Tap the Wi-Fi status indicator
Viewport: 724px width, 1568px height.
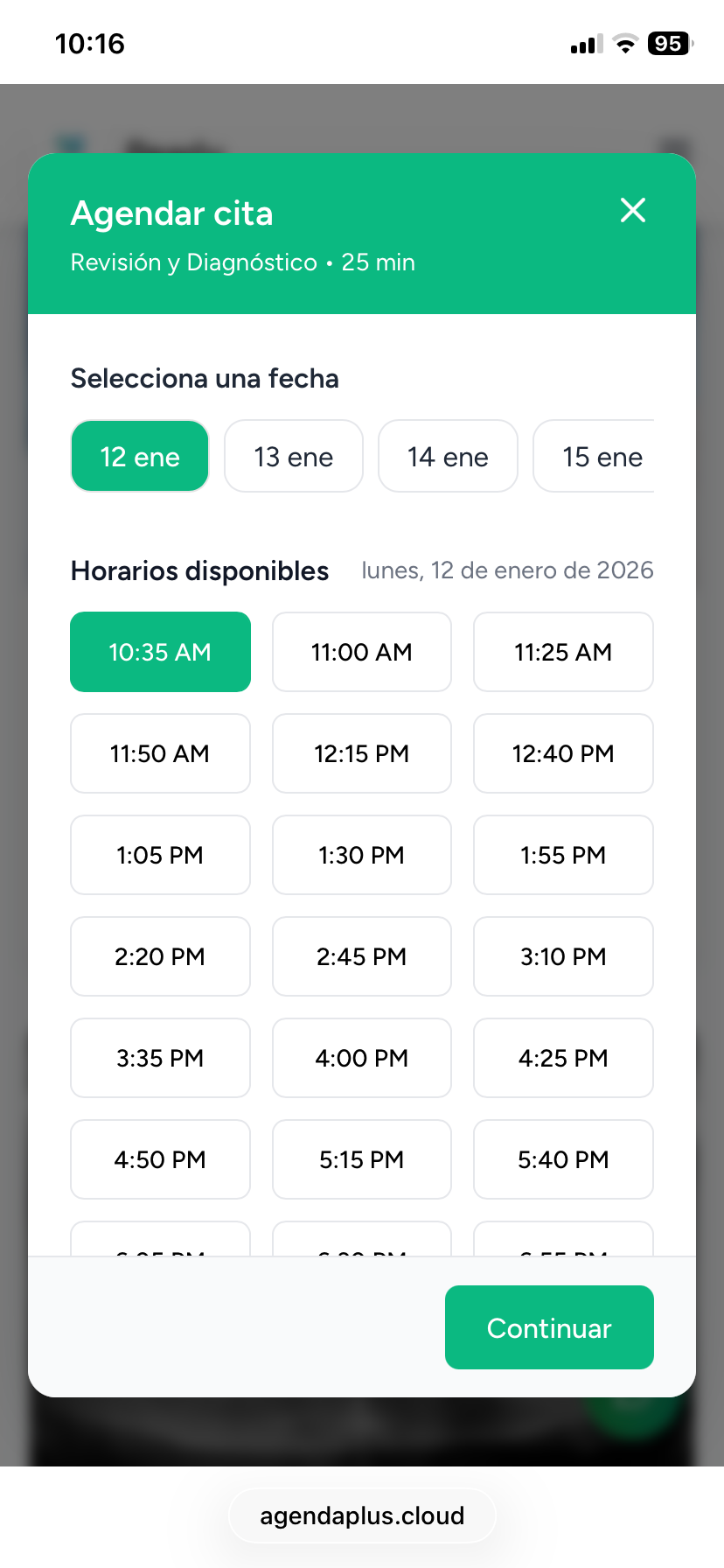tap(623, 44)
